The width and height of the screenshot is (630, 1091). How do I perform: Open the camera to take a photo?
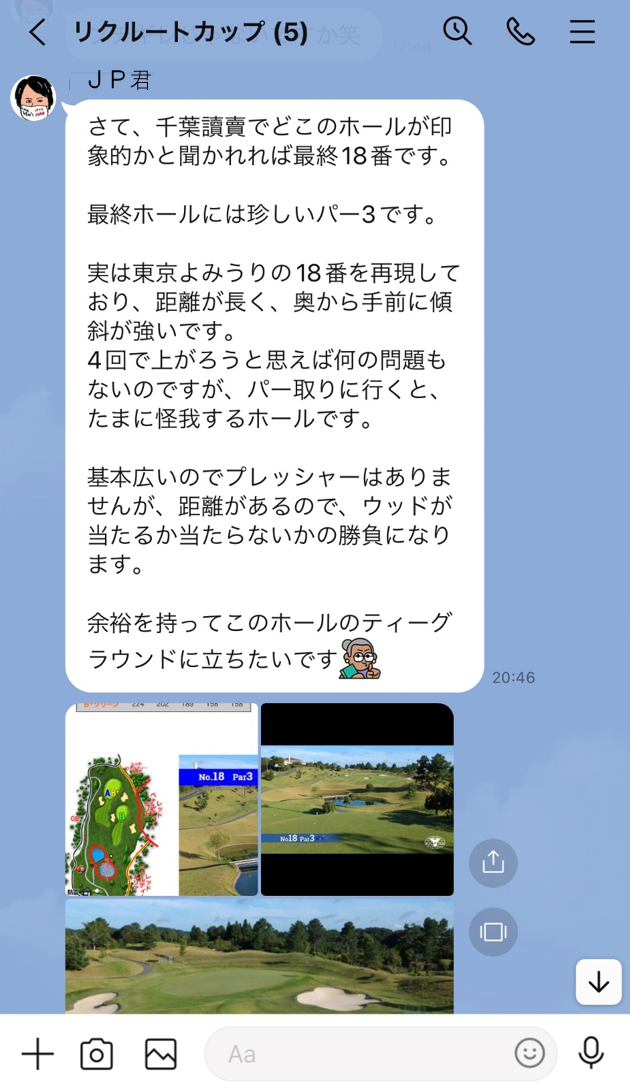click(x=97, y=1053)
